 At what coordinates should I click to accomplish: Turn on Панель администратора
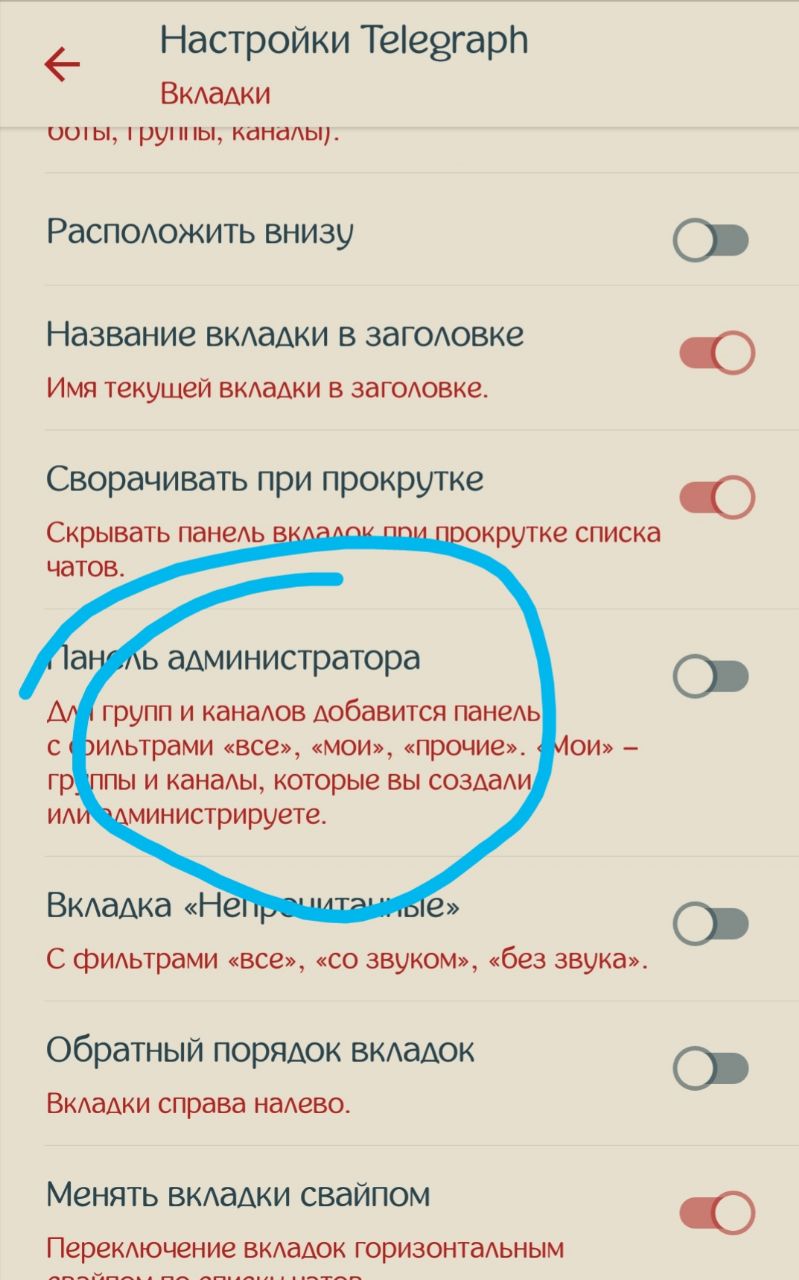[x=711, y=677]
